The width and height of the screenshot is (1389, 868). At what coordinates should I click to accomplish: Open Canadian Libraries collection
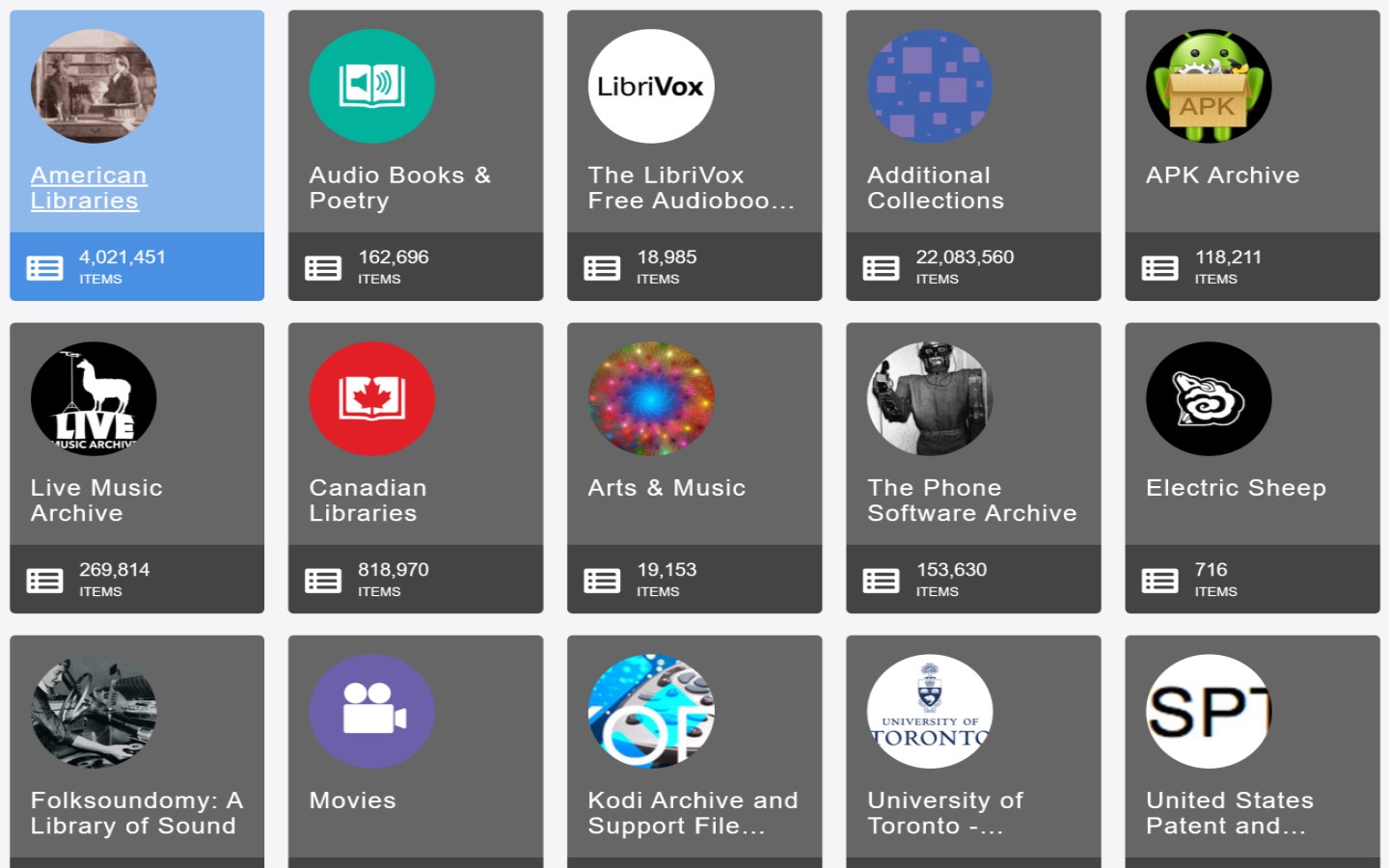(368, 501)
